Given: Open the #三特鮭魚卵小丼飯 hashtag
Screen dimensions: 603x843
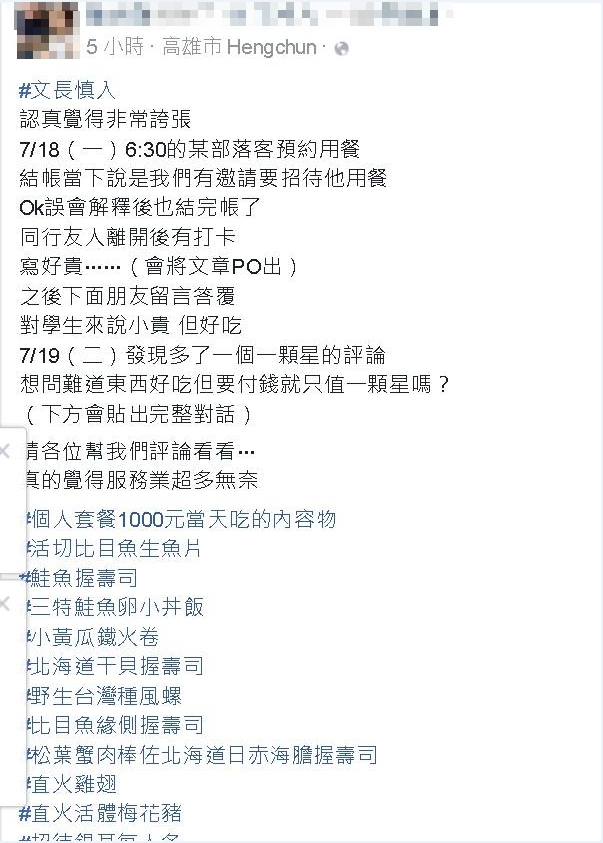Looking at the screenshot, I should (x=116, y=608).
